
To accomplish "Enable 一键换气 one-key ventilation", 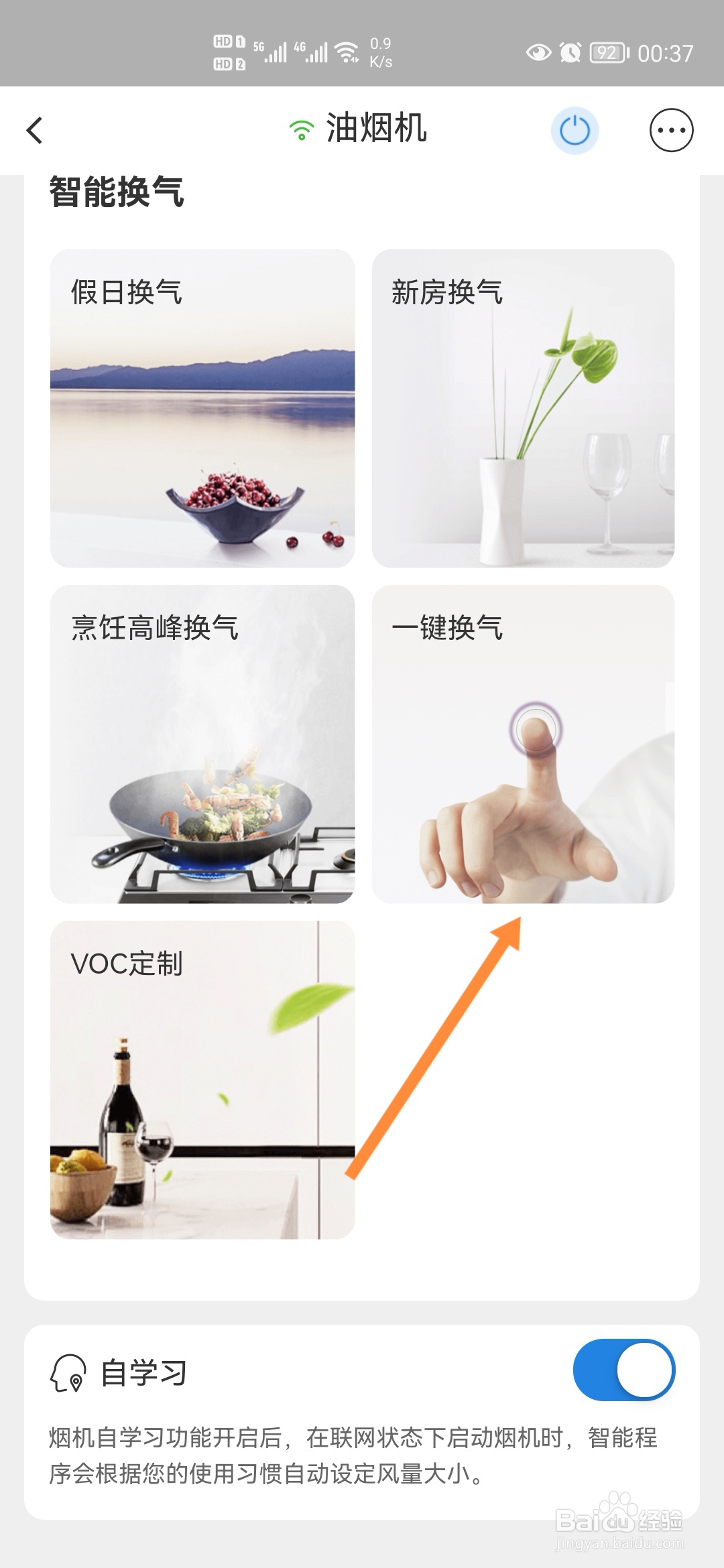I will point(524,744).
